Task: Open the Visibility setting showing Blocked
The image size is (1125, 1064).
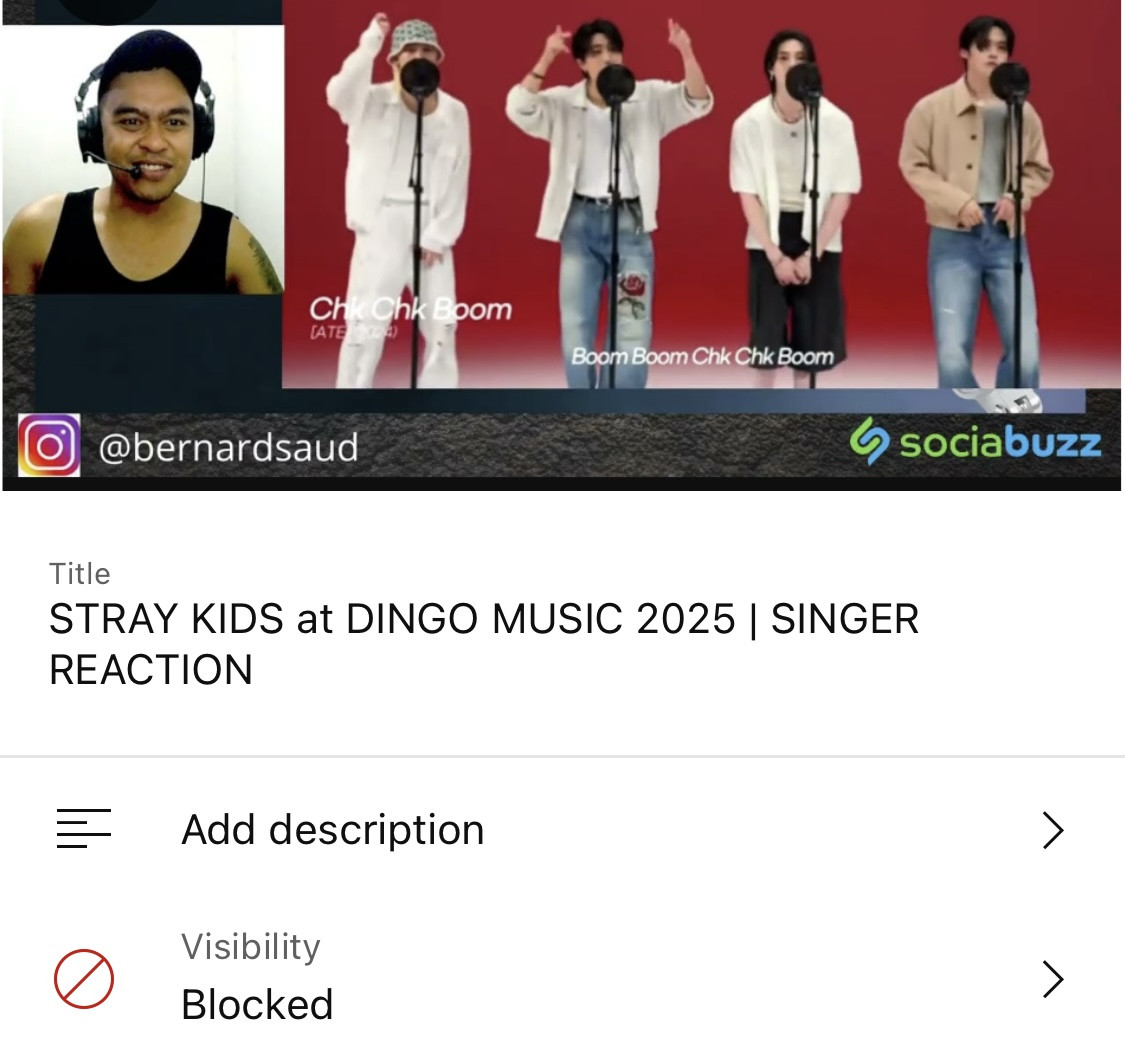Action: (560, 978)
